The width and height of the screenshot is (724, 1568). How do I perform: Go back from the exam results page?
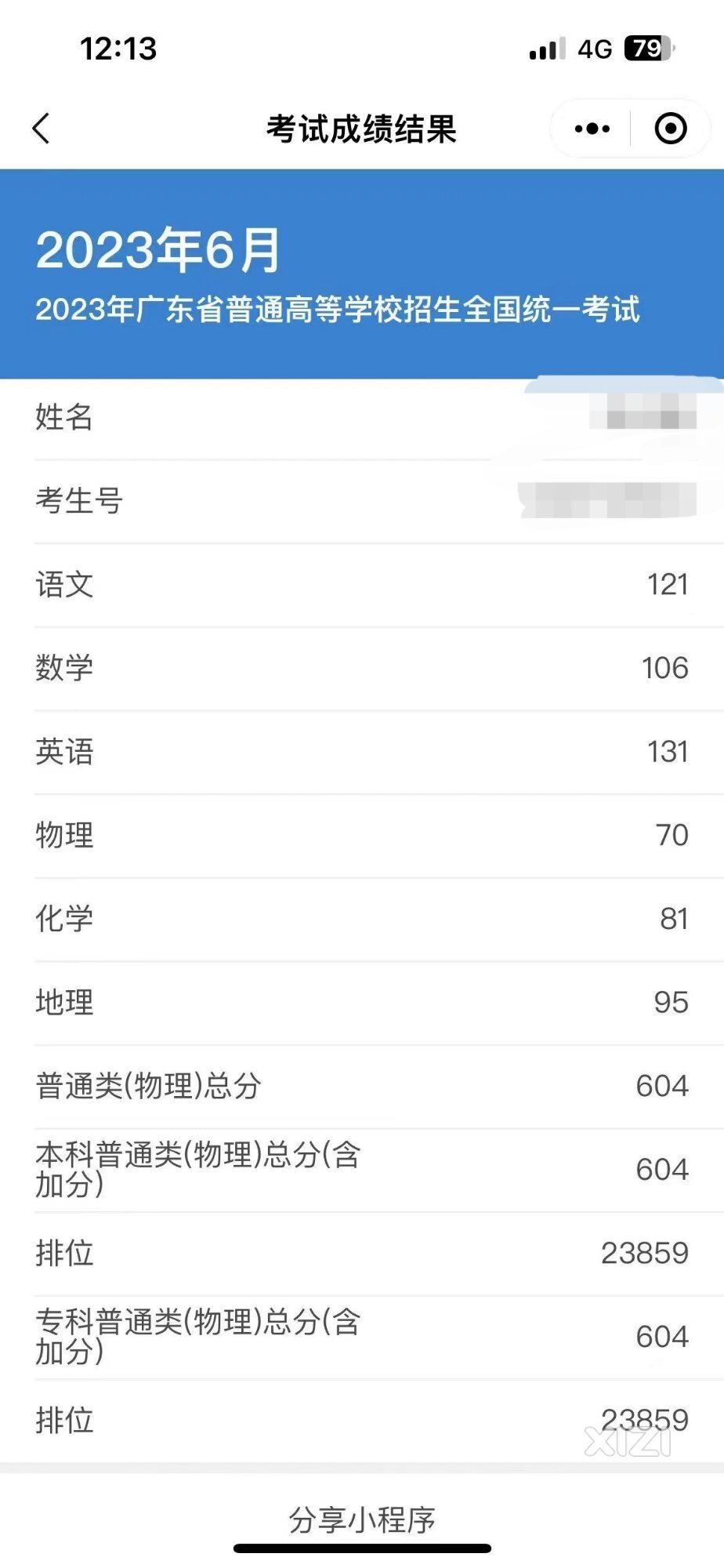42,129
